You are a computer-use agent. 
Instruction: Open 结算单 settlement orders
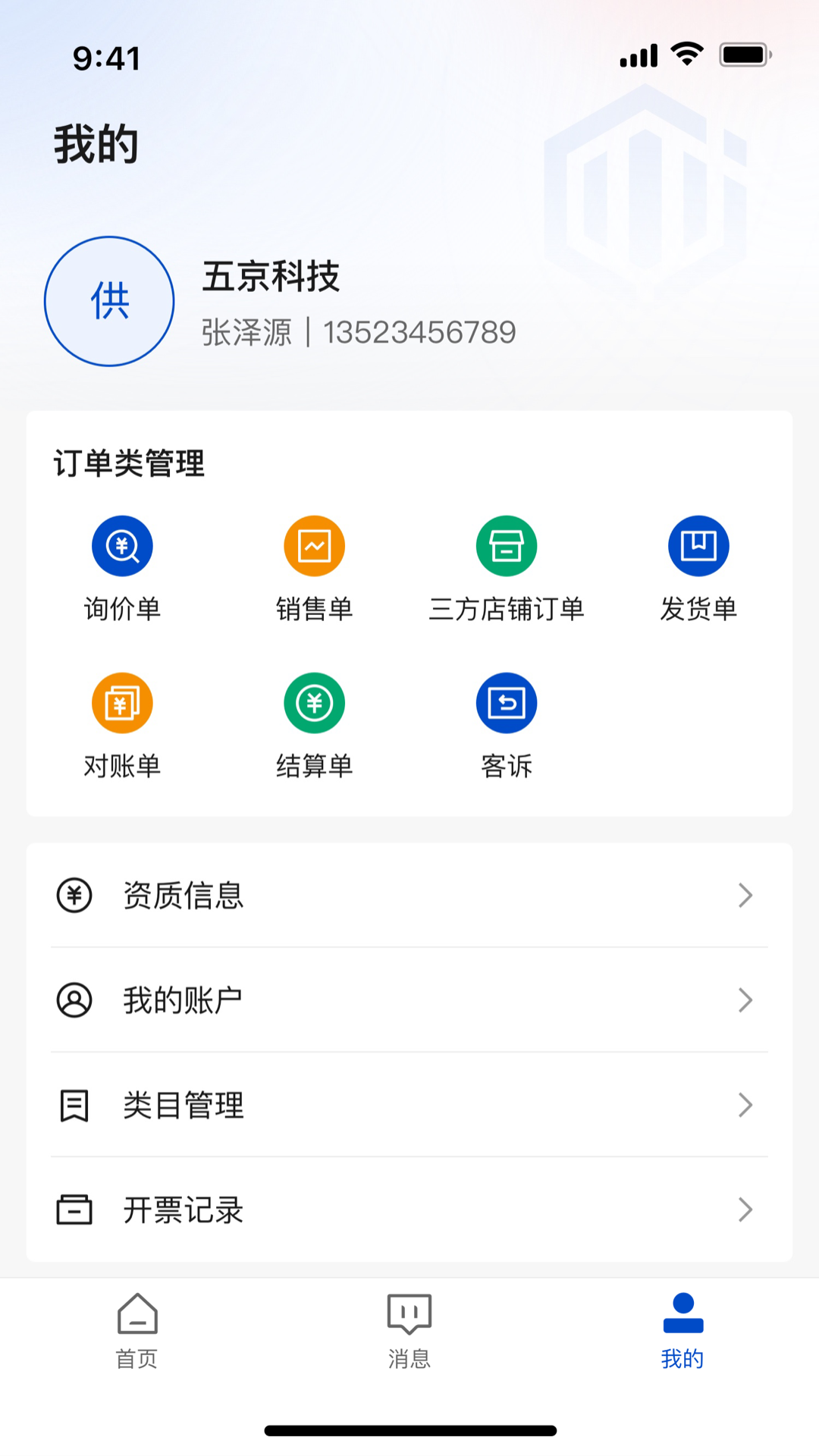(314, 703)
